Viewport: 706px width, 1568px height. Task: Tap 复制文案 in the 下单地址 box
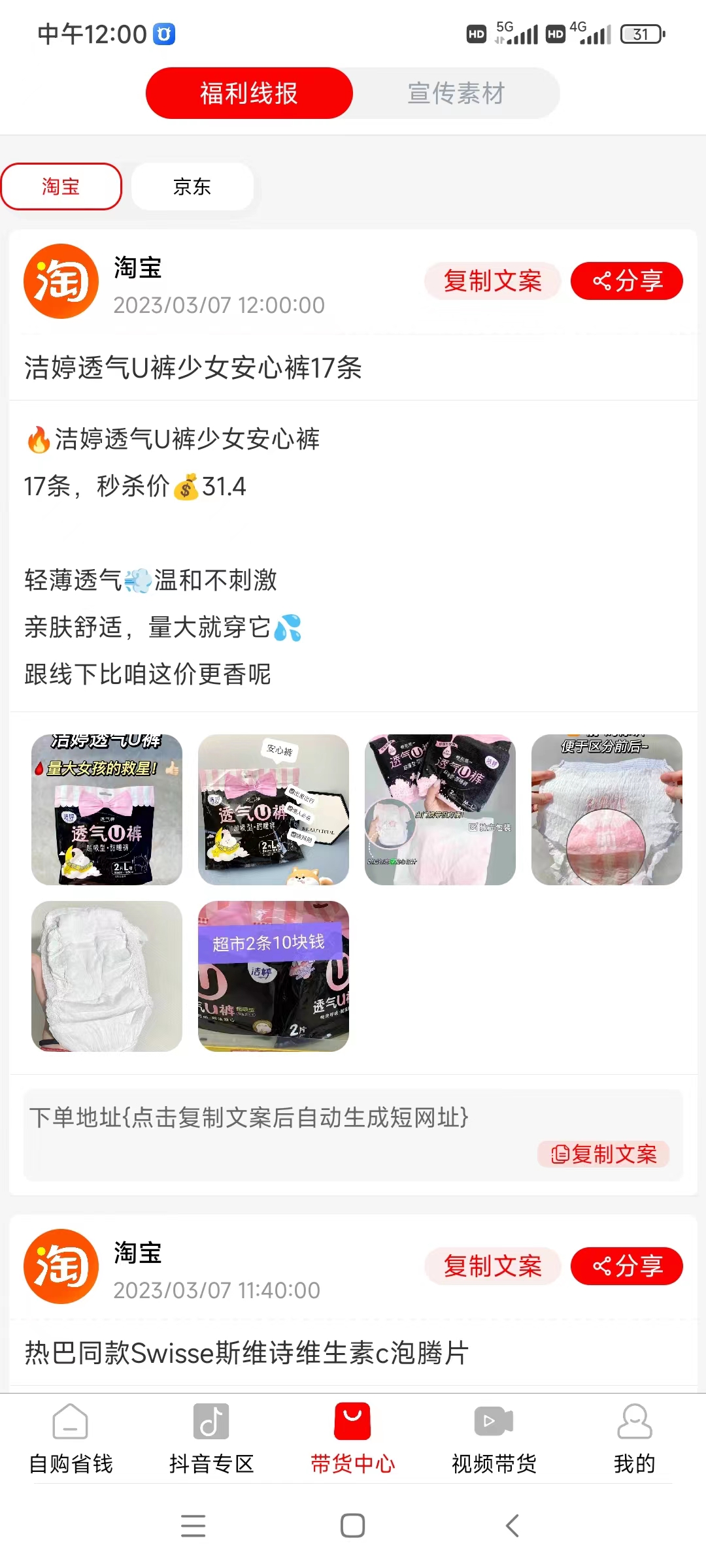pyautogui.click(x=603, y=1154)
